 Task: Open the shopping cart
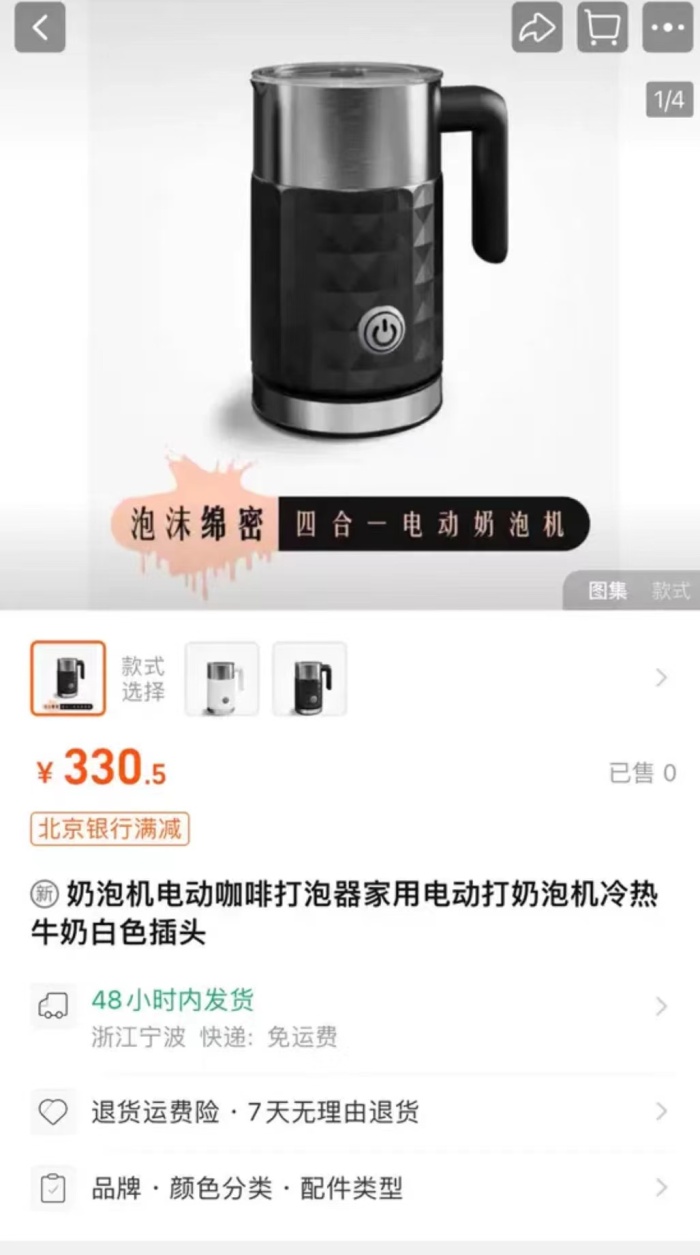pos(602,28)
